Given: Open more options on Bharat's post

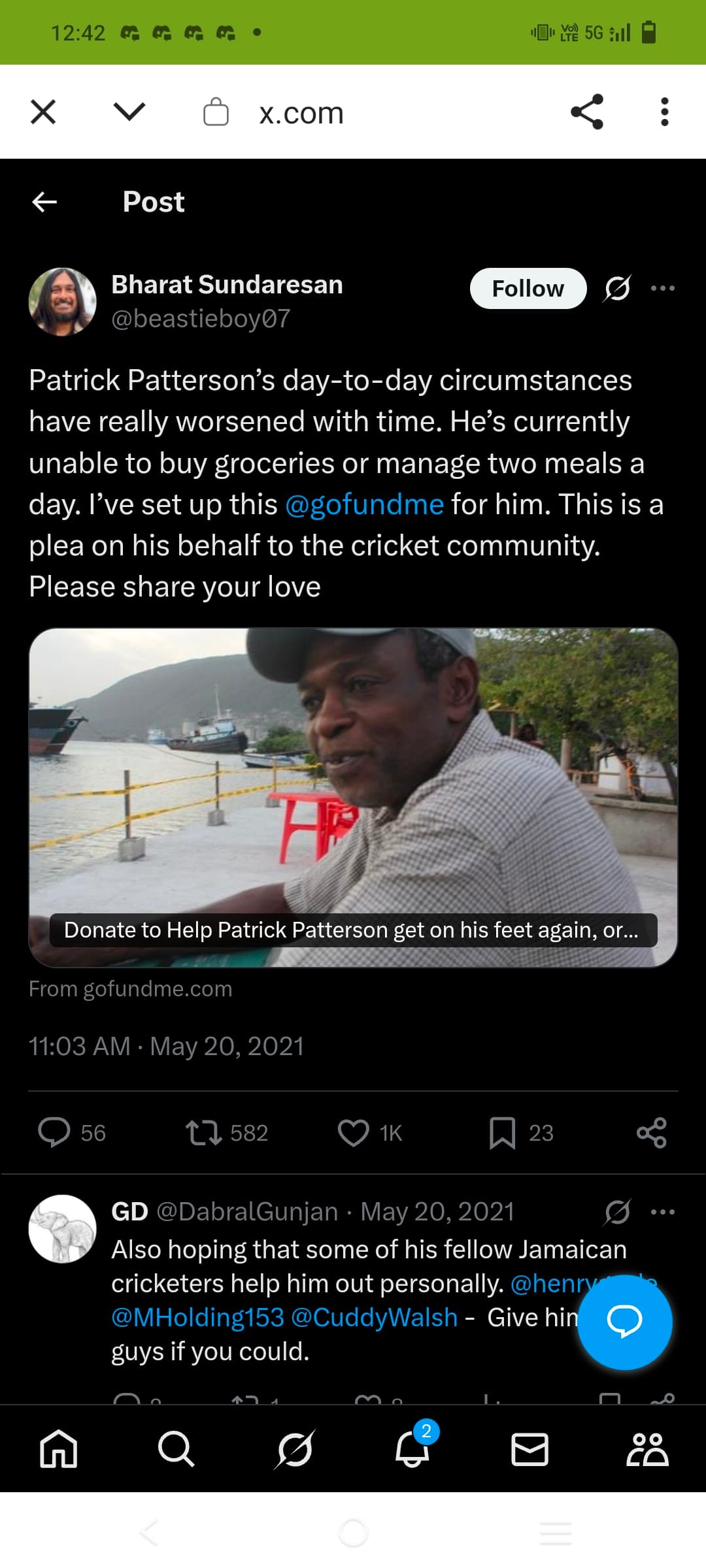Looking at the screenshot, I should pos(663,288).
